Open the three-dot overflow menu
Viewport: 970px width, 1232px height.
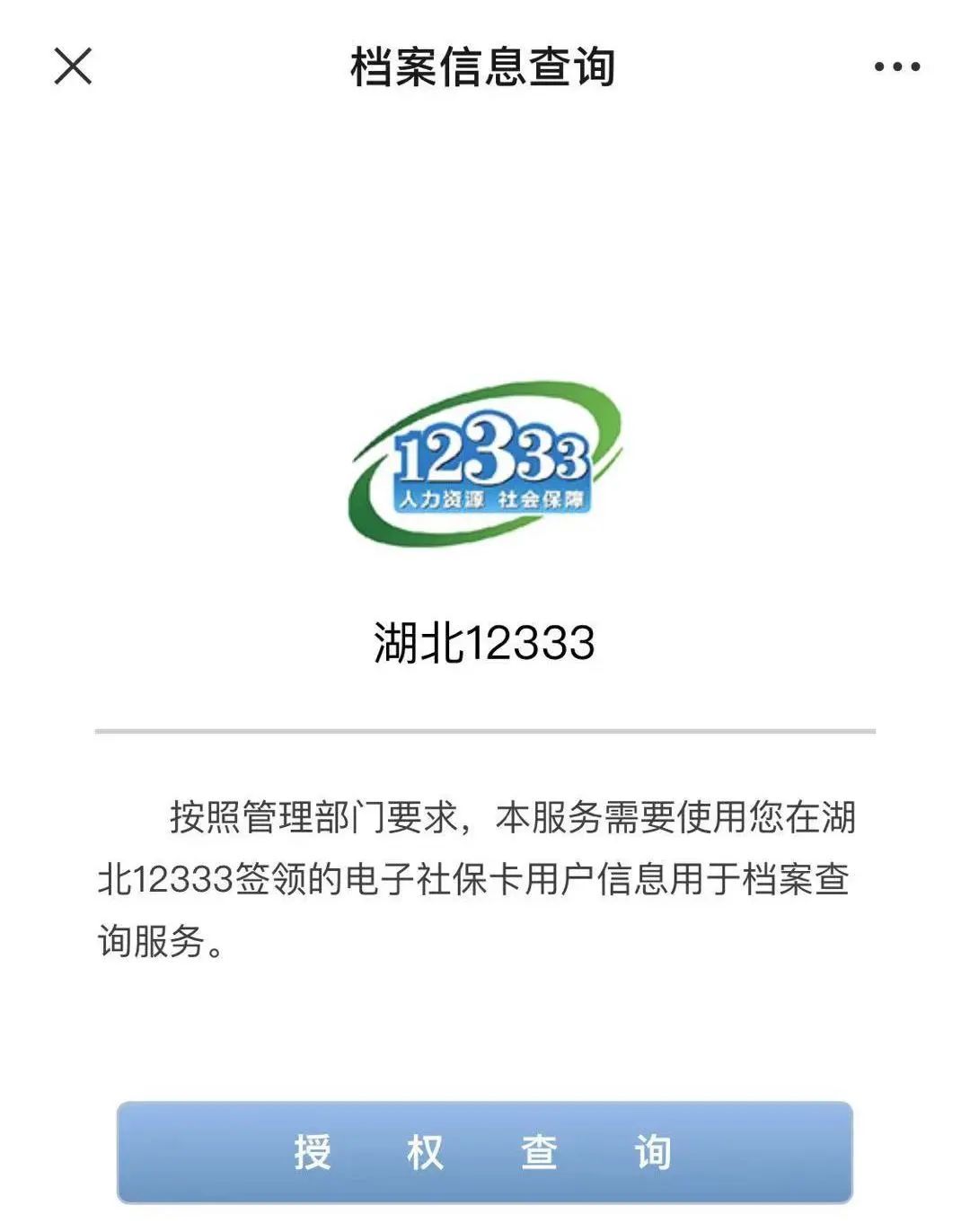click(896, 66)
